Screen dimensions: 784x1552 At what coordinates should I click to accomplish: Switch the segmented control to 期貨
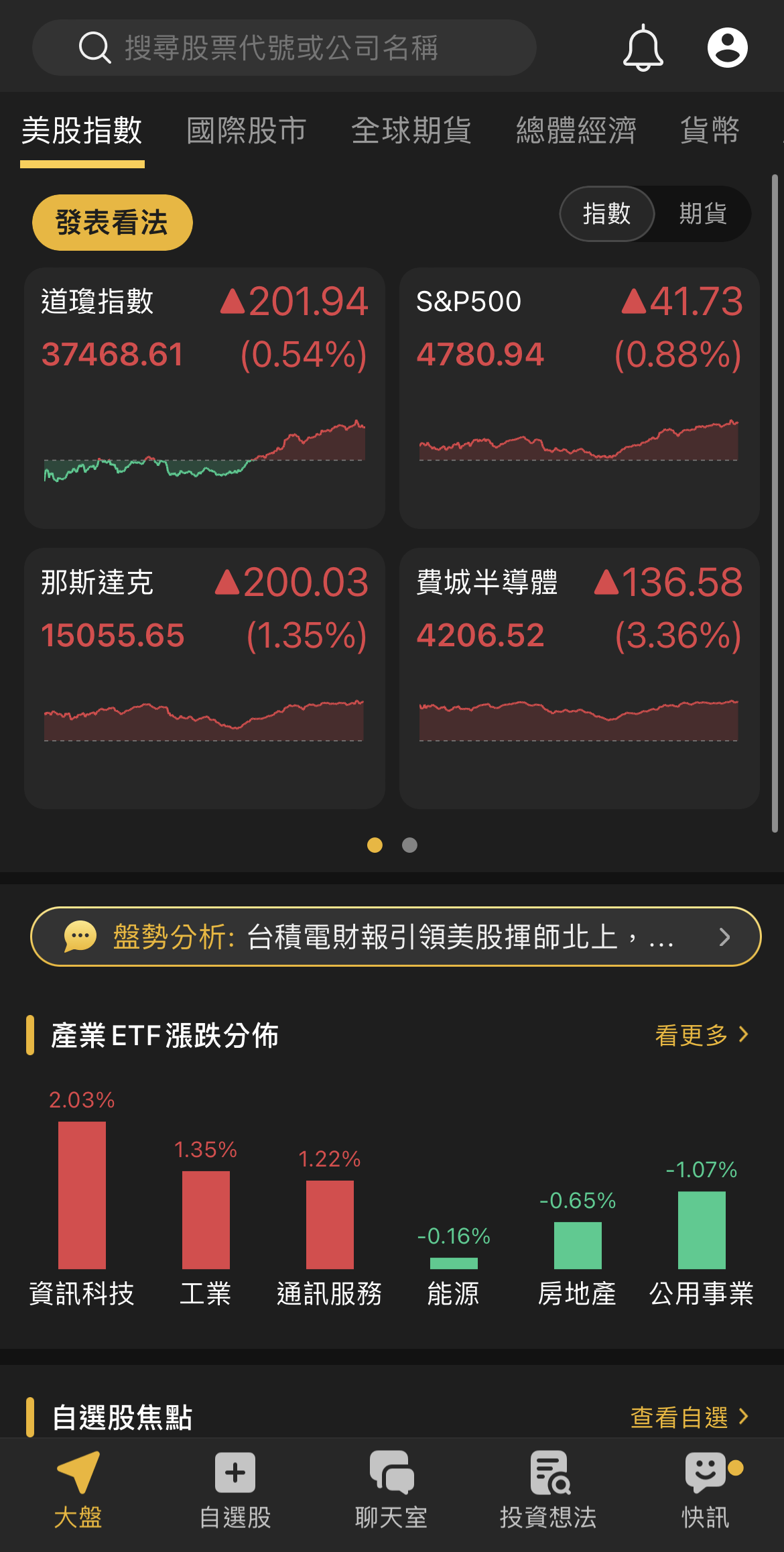click(702, 214)
